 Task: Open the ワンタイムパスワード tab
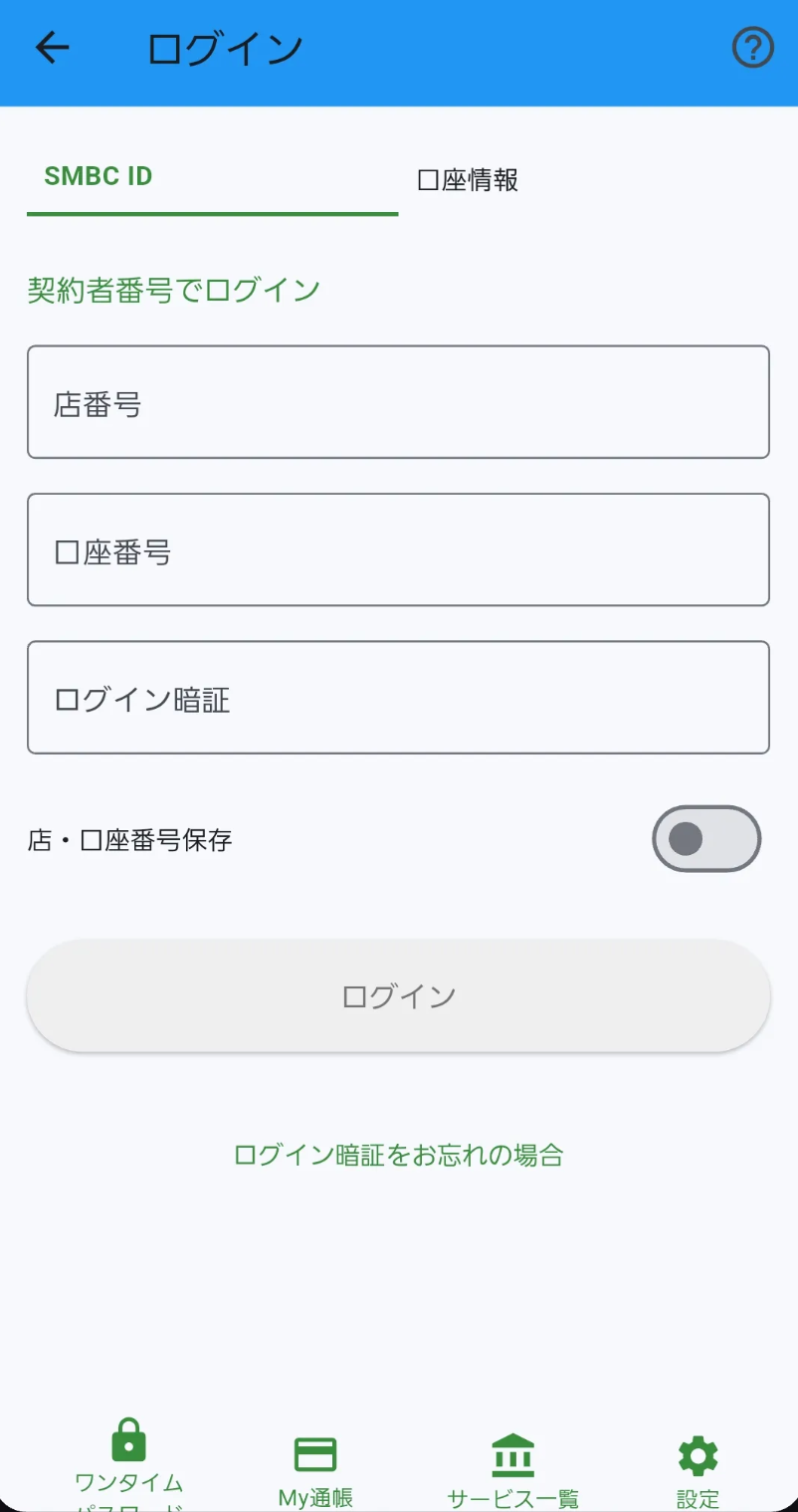pos(129,1463)
